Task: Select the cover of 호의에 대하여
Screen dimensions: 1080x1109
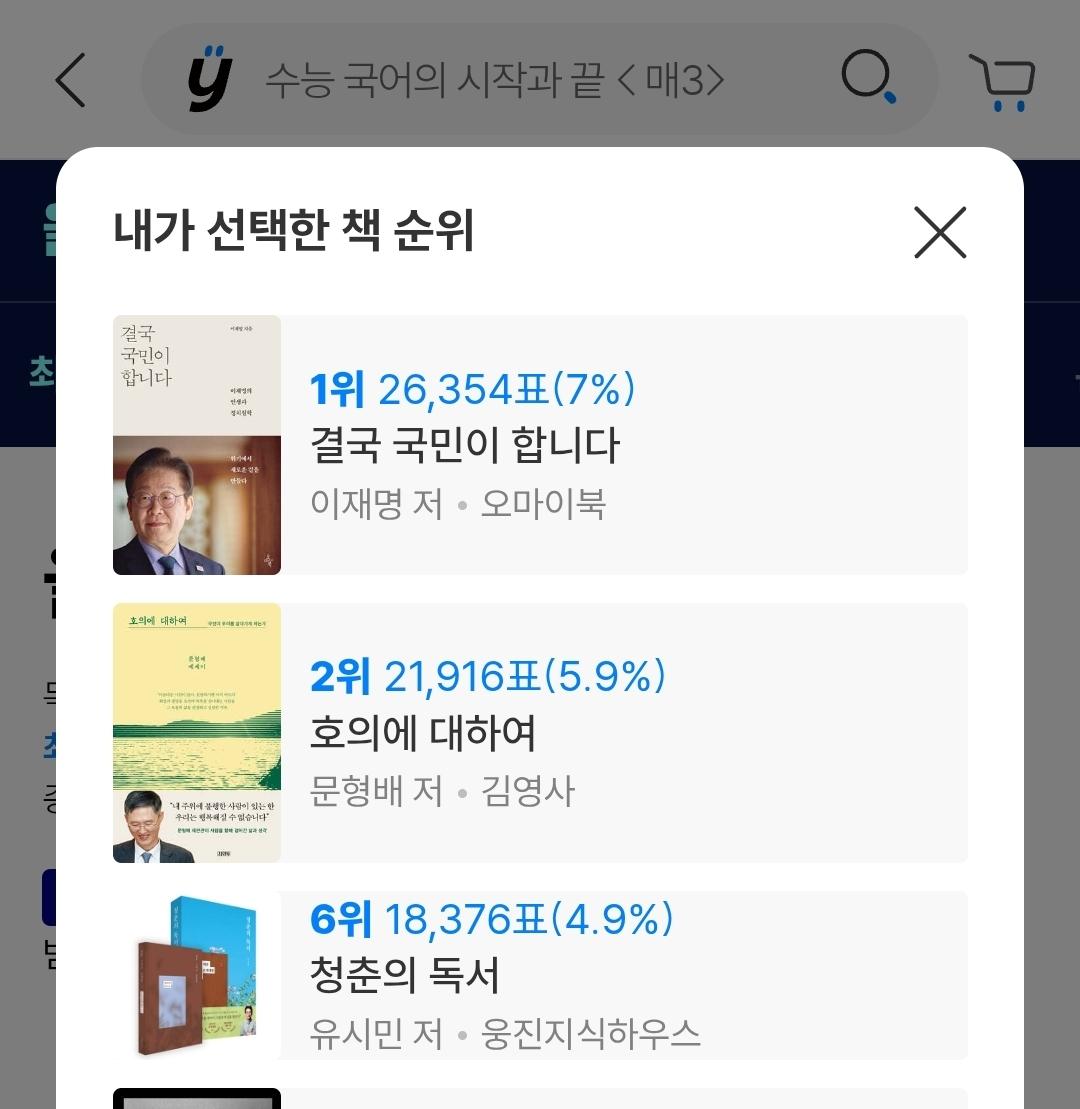Action: (197, 733)
